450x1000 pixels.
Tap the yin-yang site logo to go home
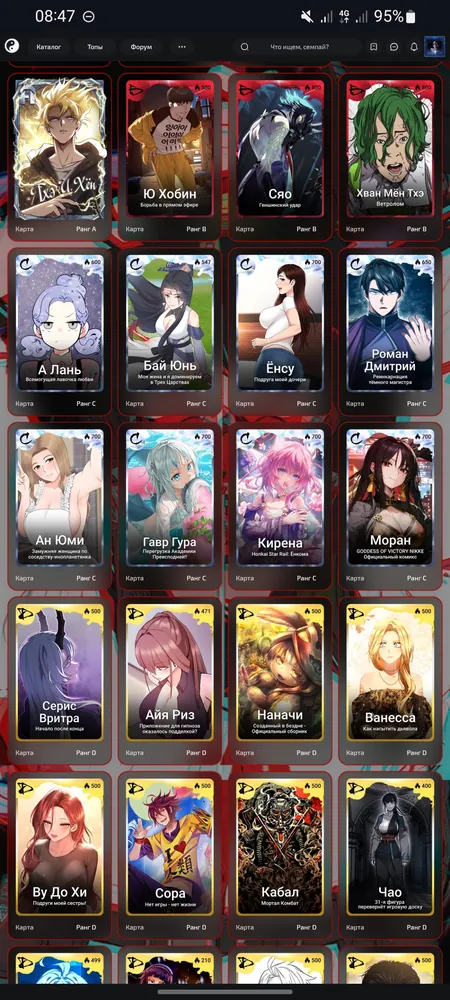12,46
